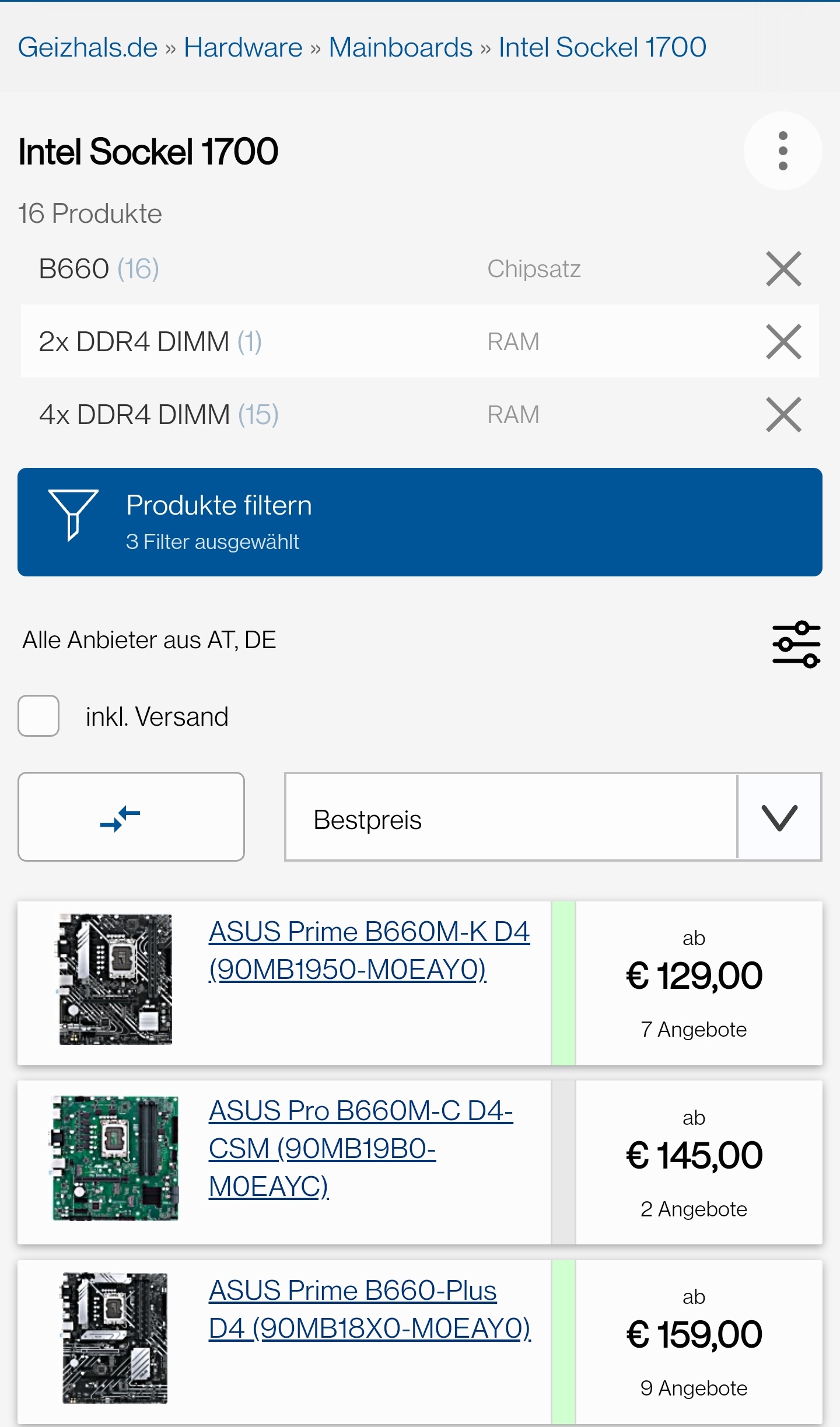
Task: Go to Geizhals.de breadcrumb link
Action: pyautogui.click(x=87, y=47)
